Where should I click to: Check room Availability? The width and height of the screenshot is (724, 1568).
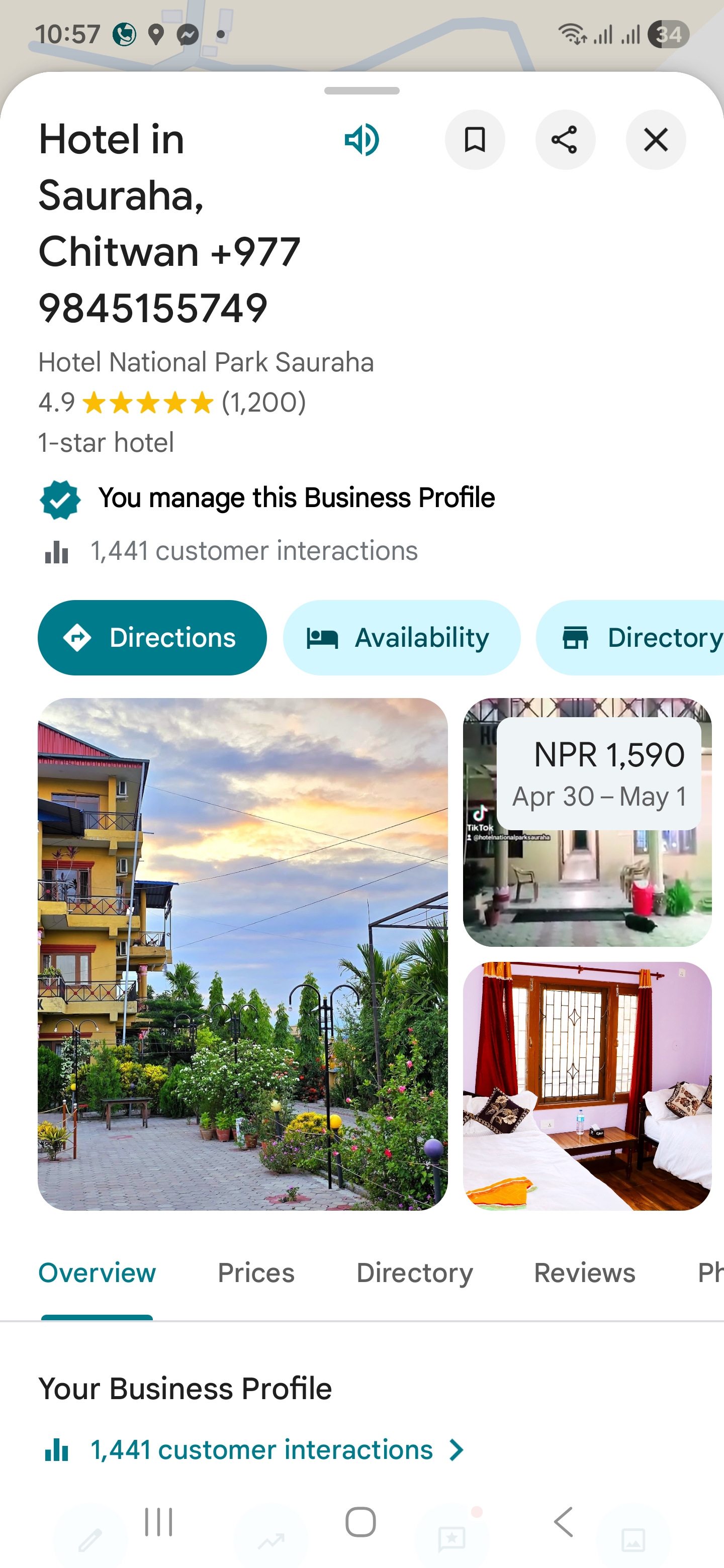coord(401,637)
